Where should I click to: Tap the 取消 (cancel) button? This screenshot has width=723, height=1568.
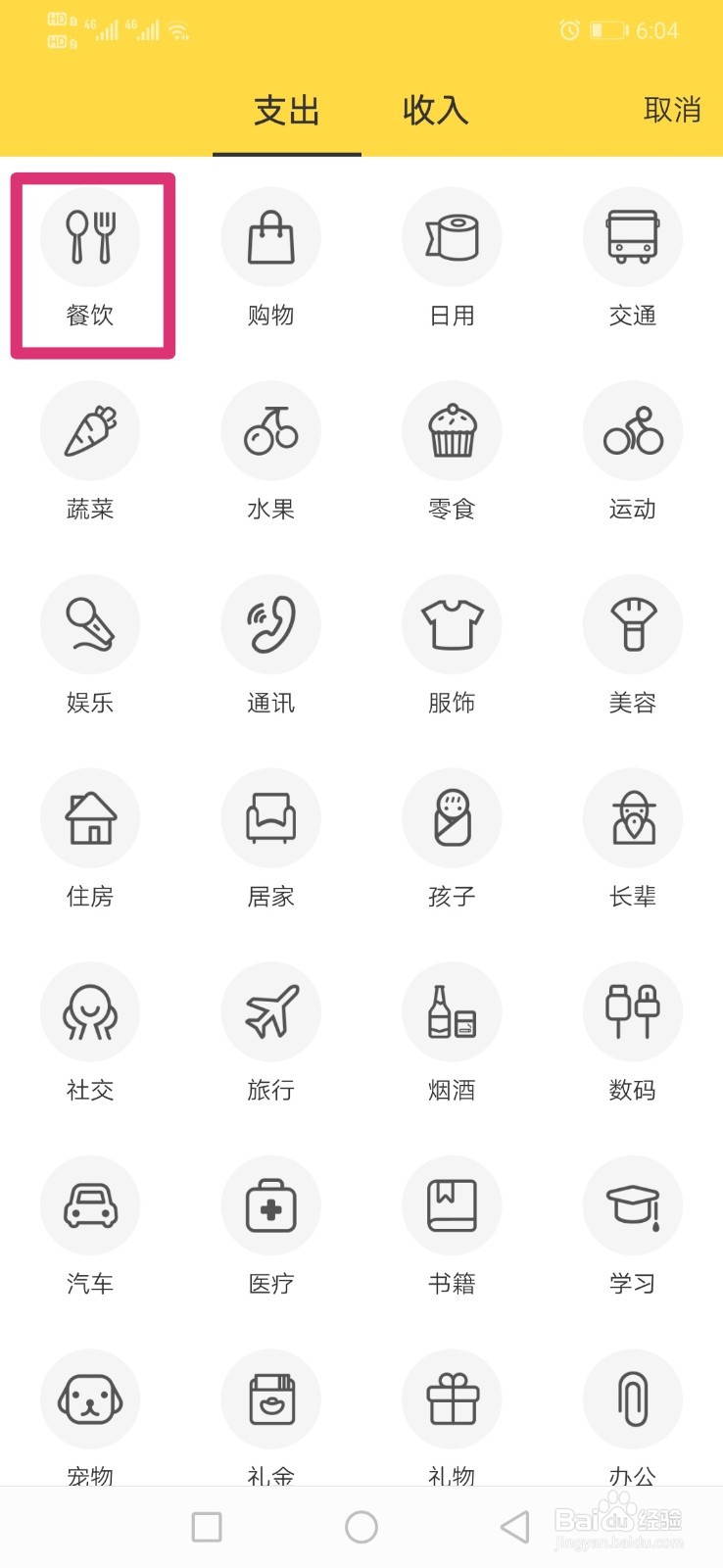(x=673, y=112)
